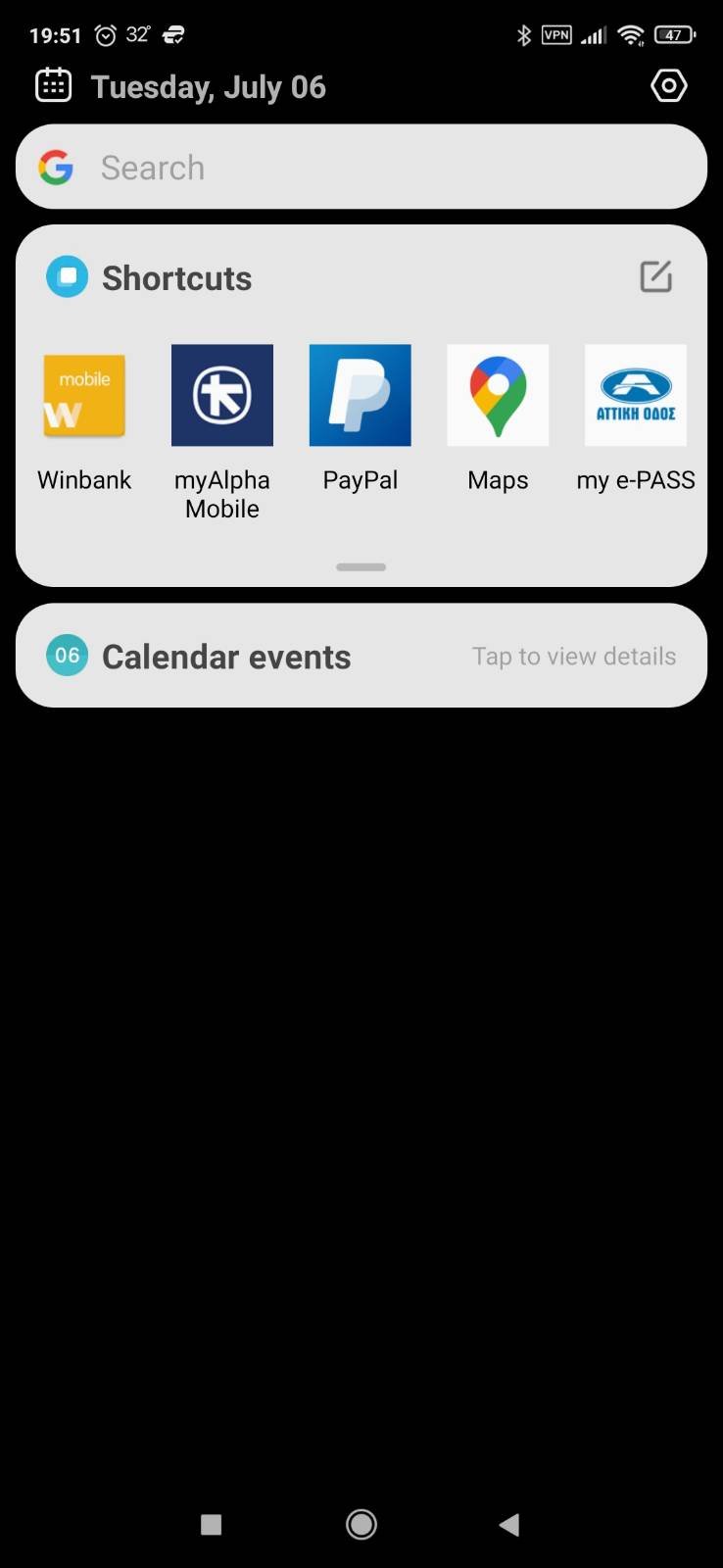
Task: Open the app vault settings icon
Action: (x=669, y=86)
